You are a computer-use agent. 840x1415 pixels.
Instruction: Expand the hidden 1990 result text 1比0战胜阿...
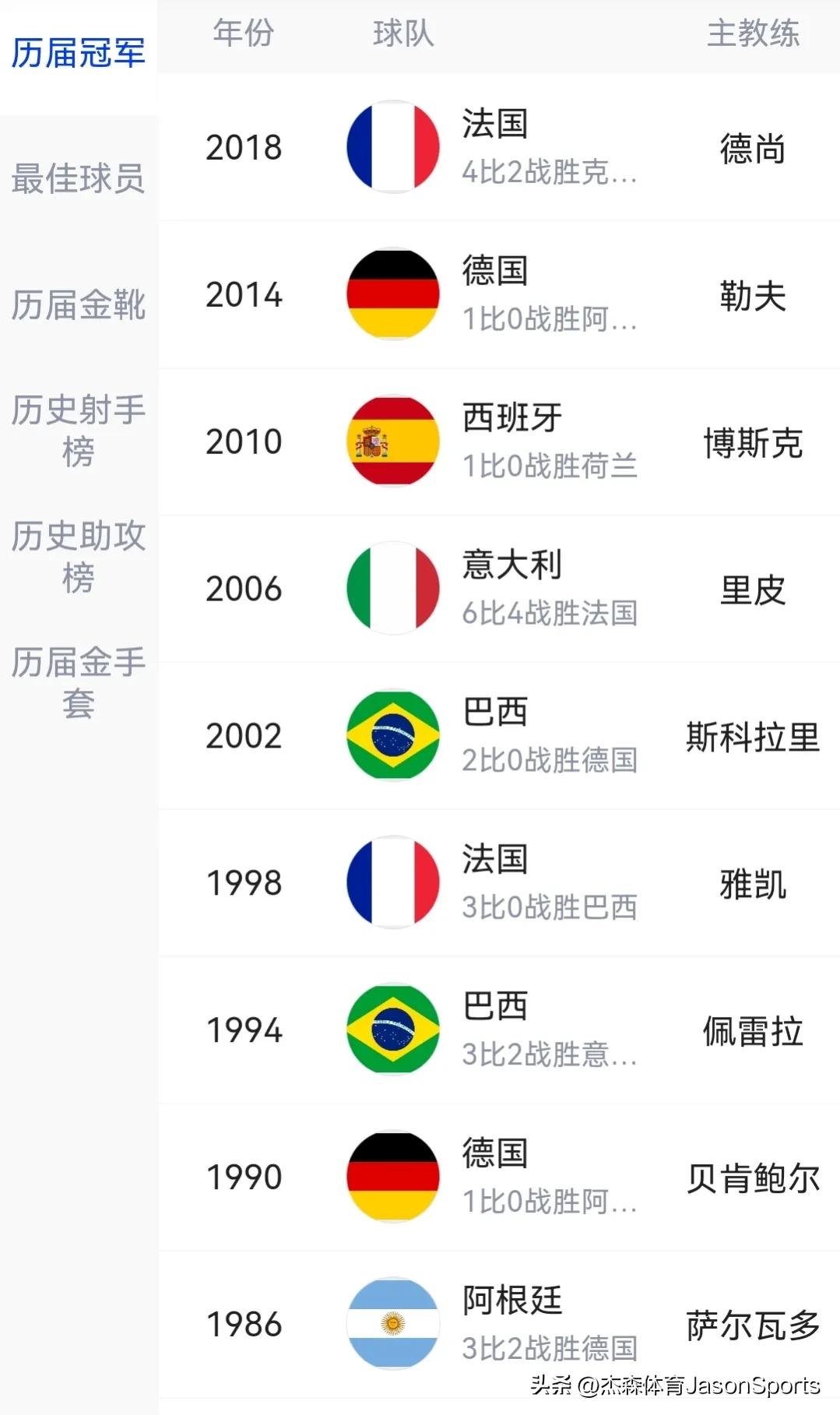click(547, 1202)
